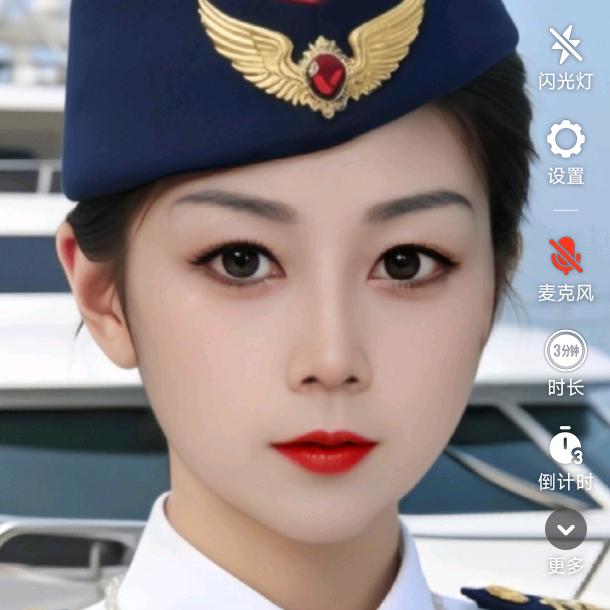Expand more options (更多)
The image size is (610, 610).
coord(566,530)
